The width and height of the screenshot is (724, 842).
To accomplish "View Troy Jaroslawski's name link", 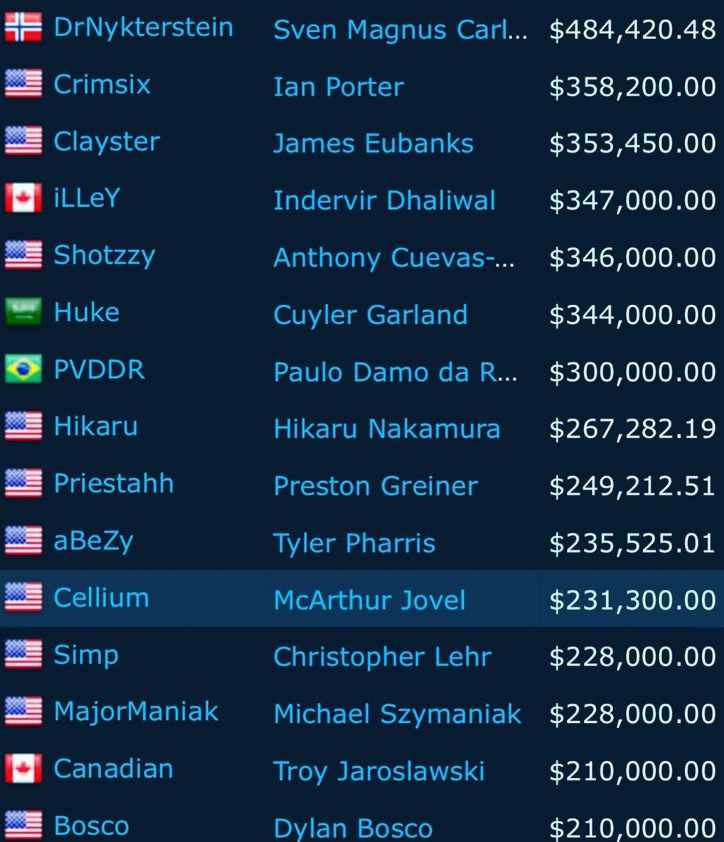I will [x=379, y=772].
